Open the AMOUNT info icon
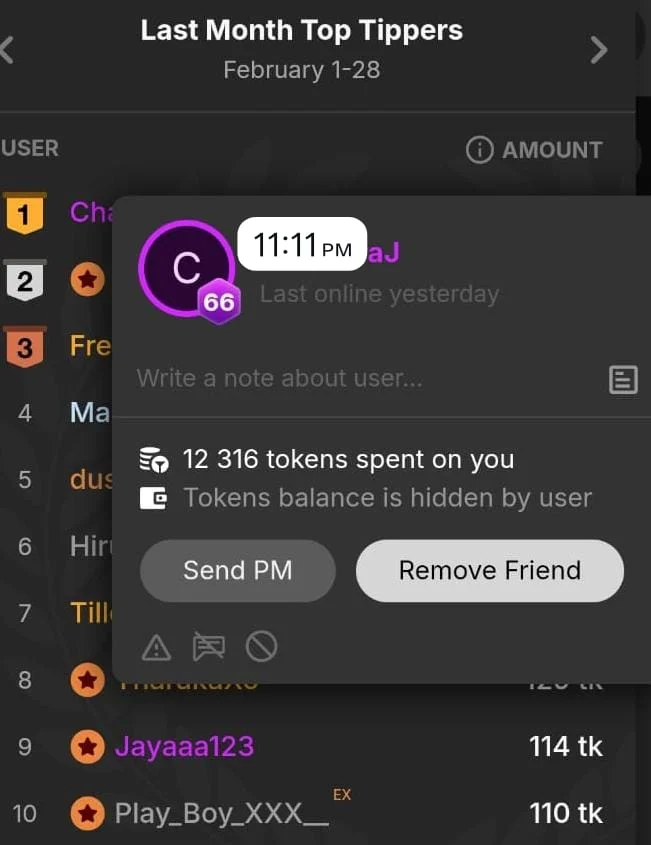 click(x=480, y=150)
